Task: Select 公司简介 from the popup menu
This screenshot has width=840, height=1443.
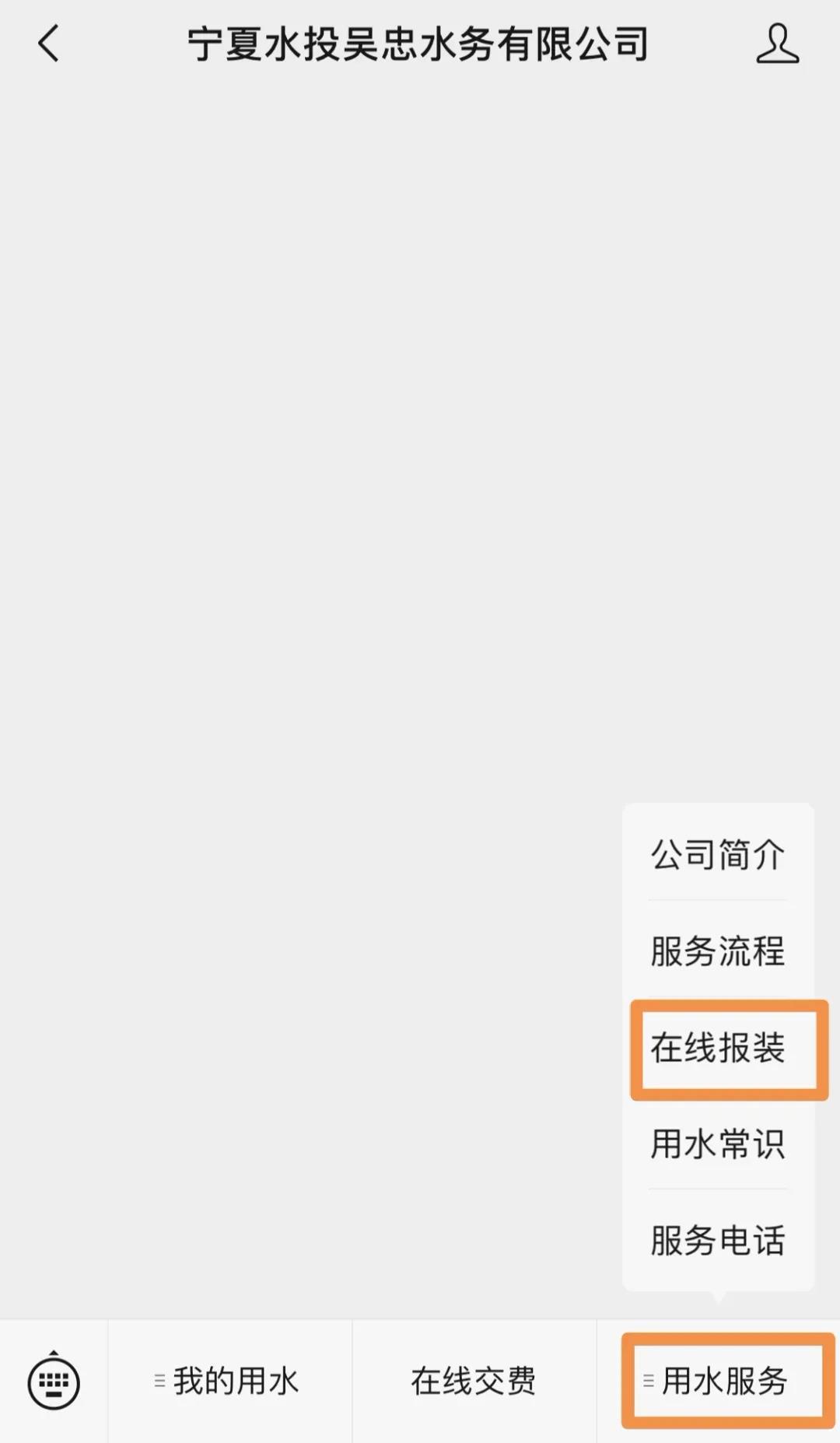Action: 718,854
